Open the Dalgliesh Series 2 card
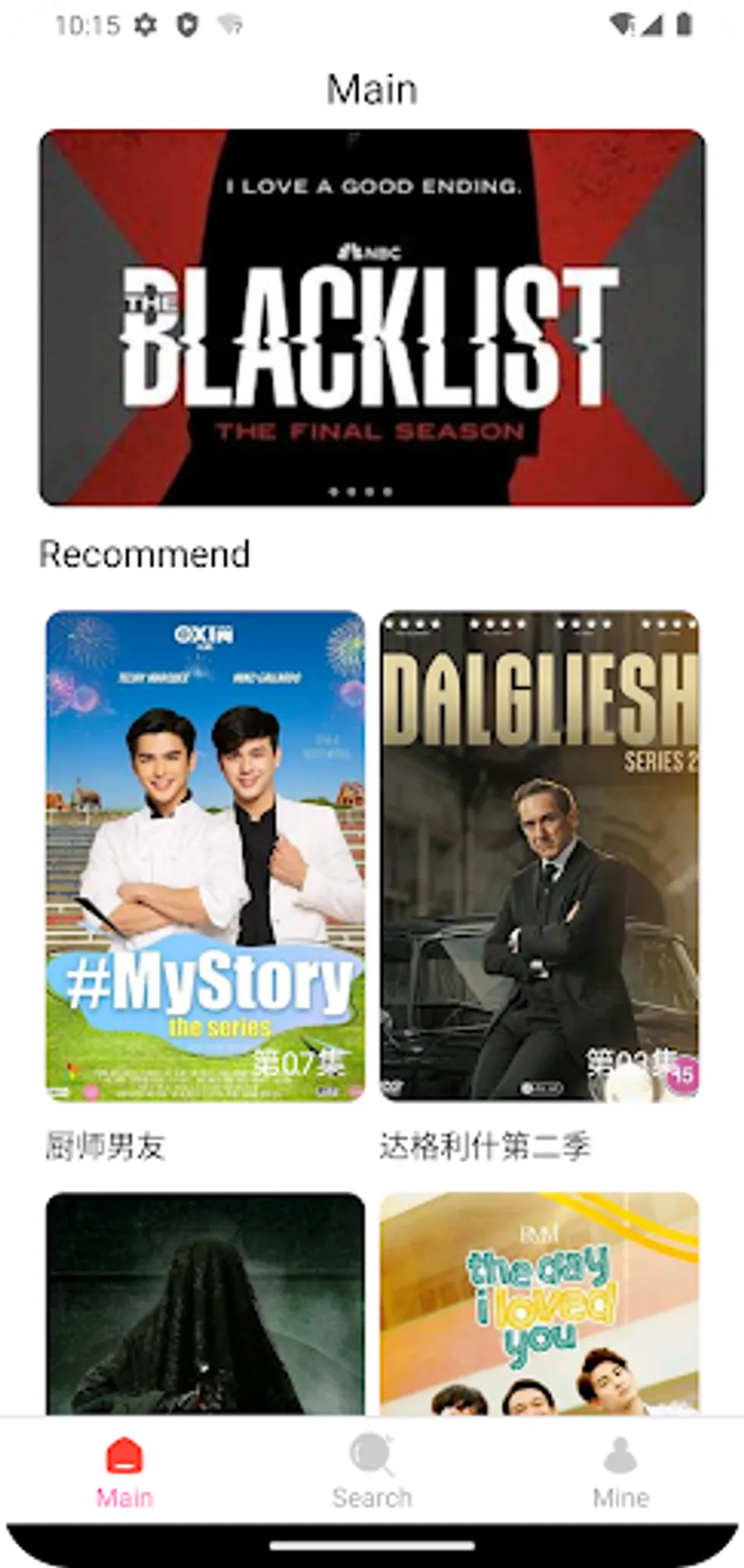The image size is (744, 1568). [x=539, y=855]
